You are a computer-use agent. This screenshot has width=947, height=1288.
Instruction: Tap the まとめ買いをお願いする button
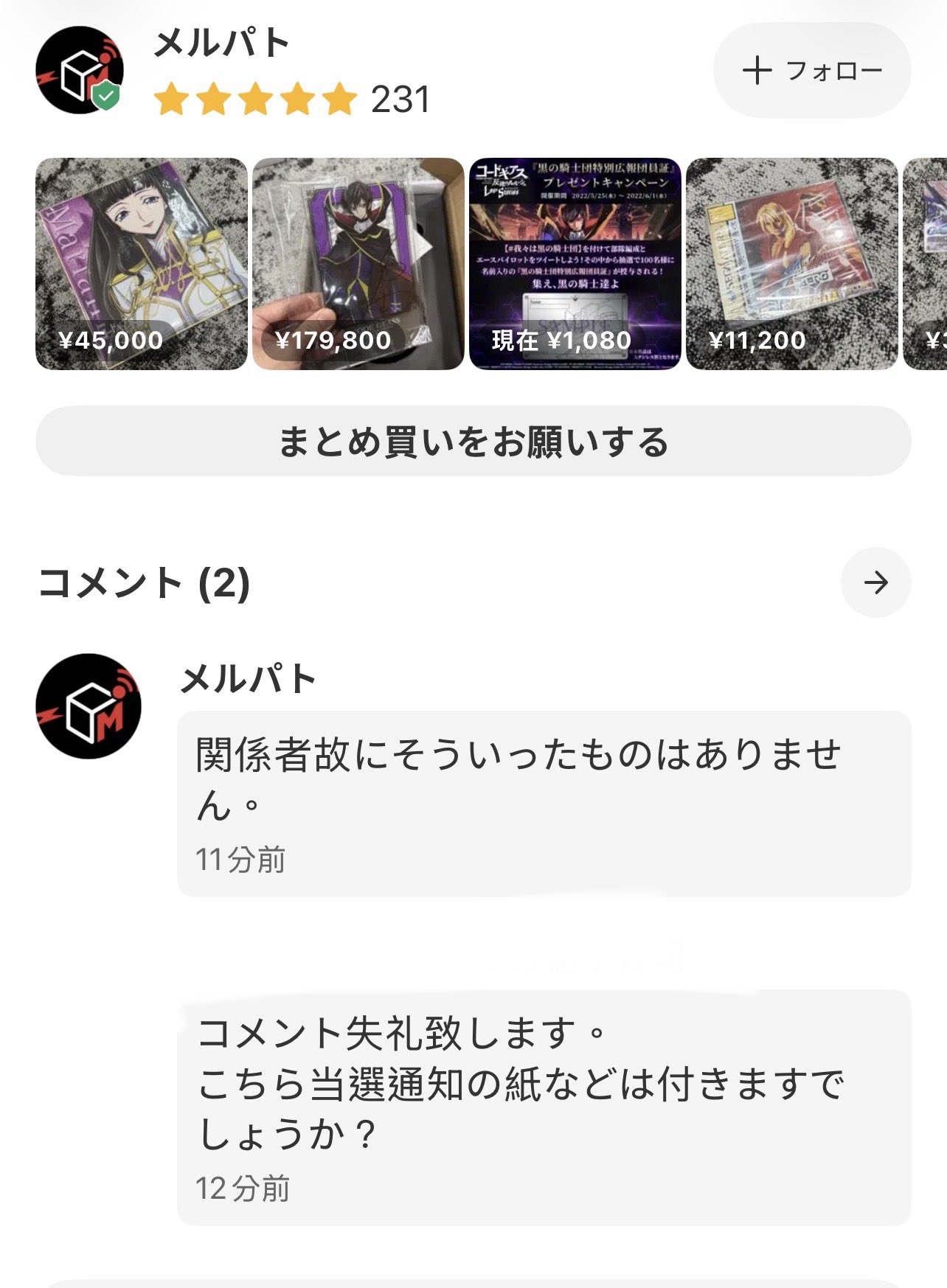[473, 441]
